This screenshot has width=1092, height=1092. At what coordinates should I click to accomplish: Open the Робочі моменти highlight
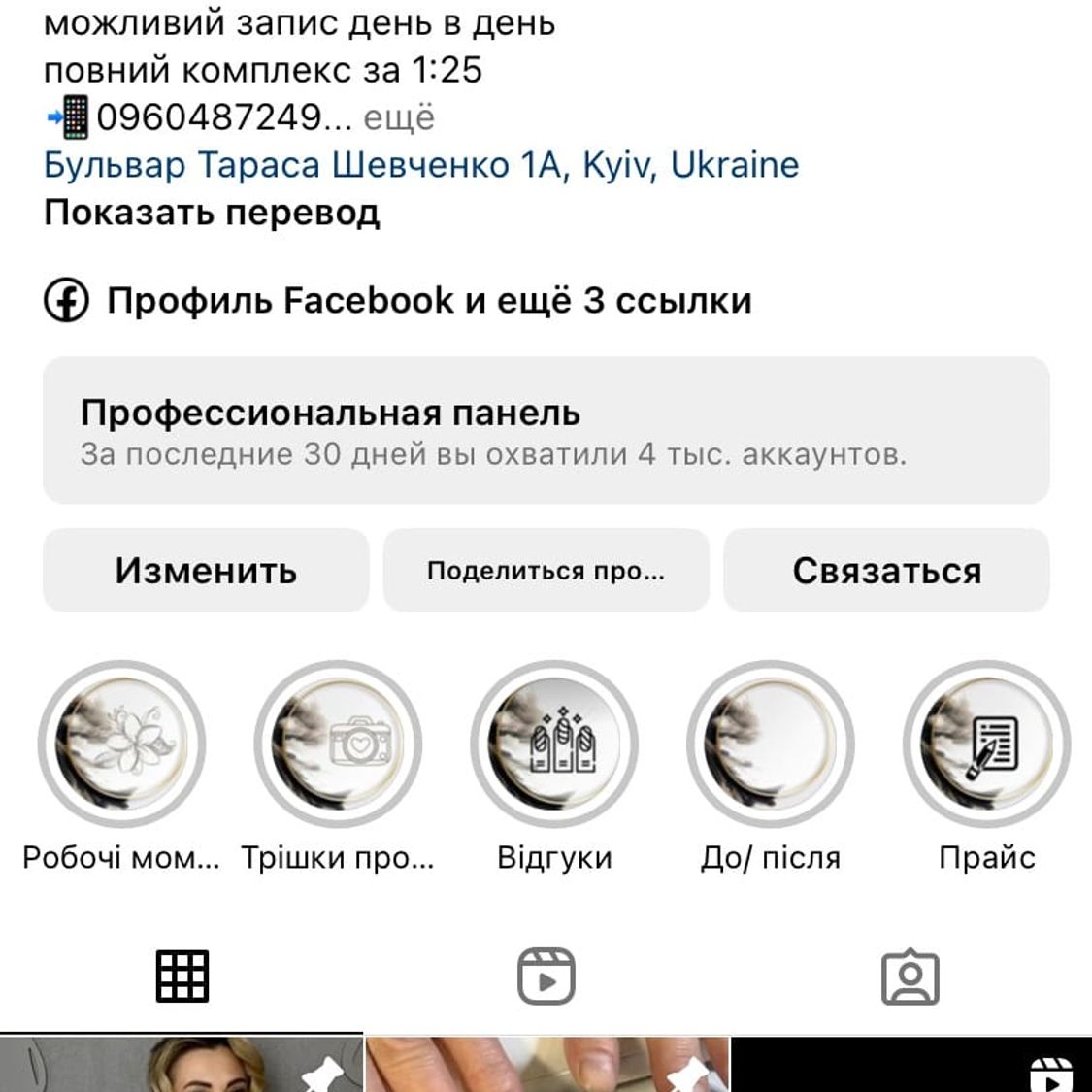pyautogui.click(x=121, y=745)
